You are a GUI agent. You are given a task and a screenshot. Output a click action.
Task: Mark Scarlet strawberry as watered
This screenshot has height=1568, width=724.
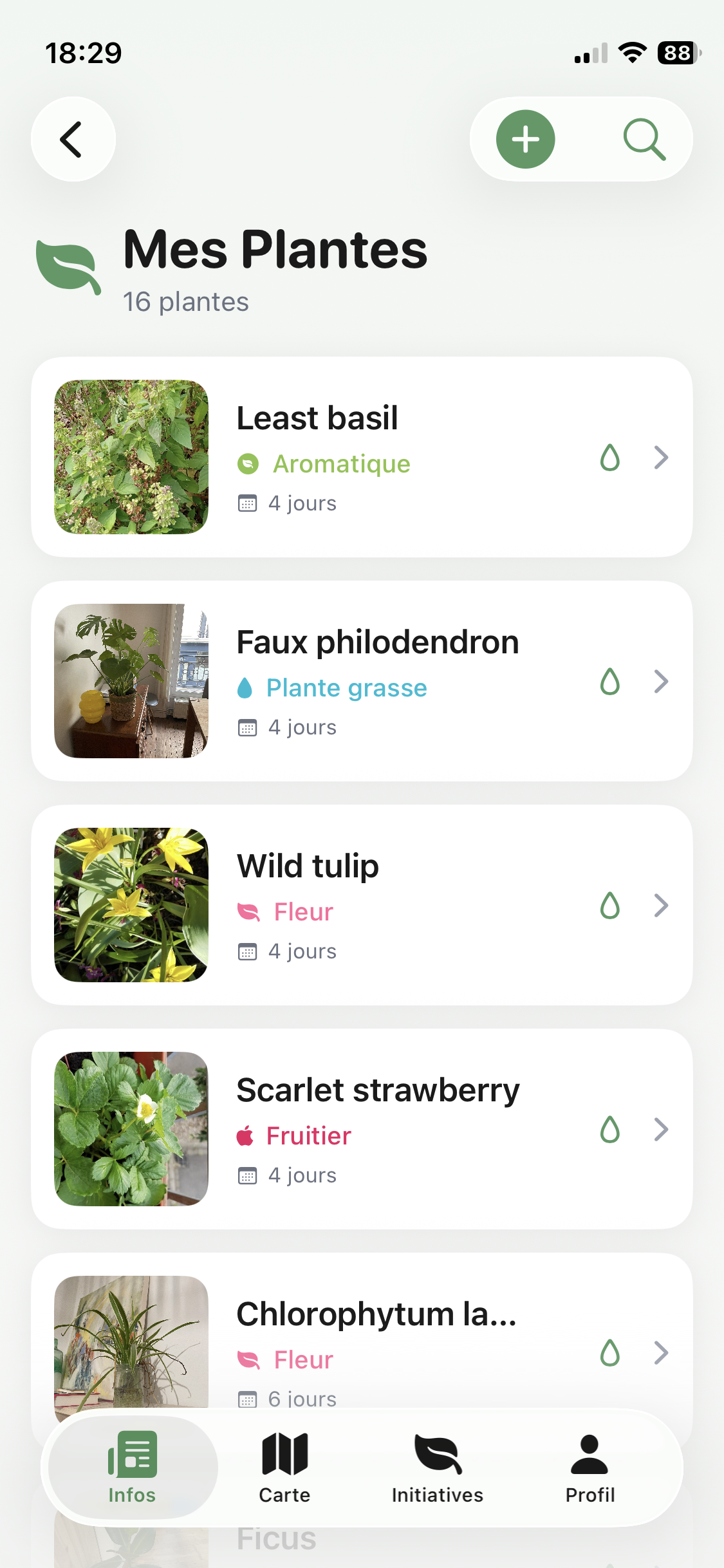click(x=609, y=1130)
